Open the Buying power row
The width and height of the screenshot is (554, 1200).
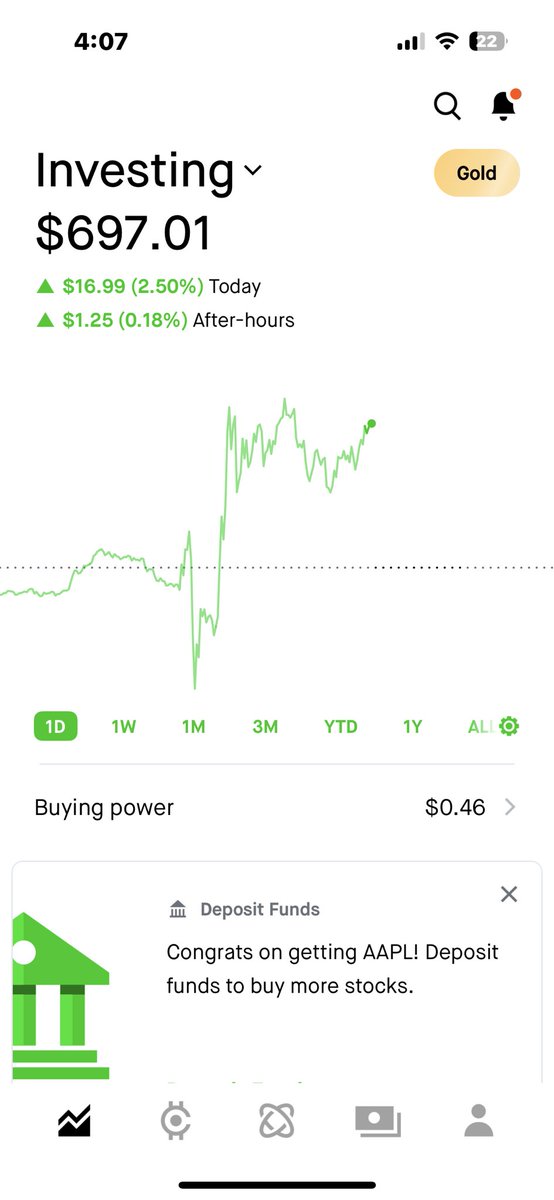click(x=277, y=807)
